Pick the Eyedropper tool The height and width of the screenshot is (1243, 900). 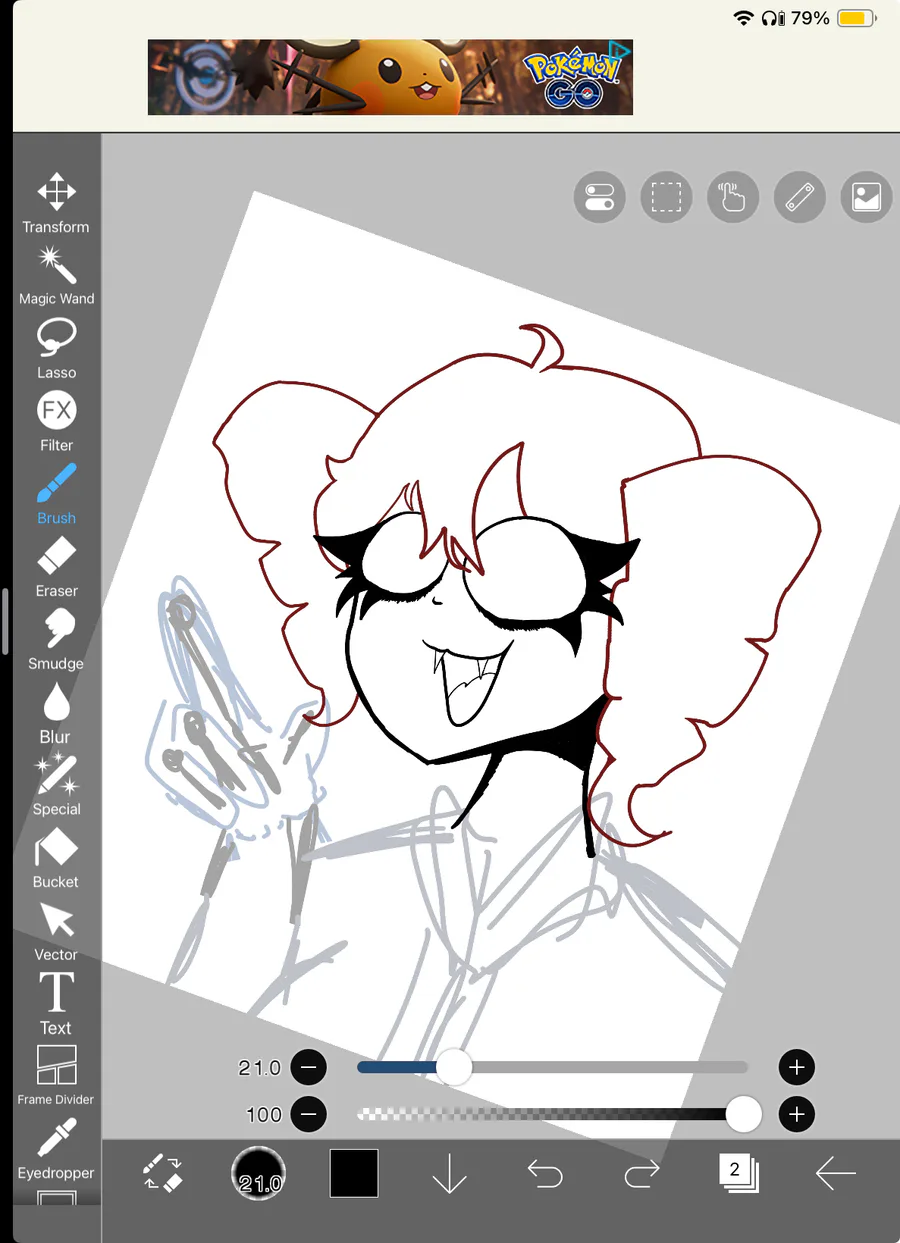tap(56, 1148)
